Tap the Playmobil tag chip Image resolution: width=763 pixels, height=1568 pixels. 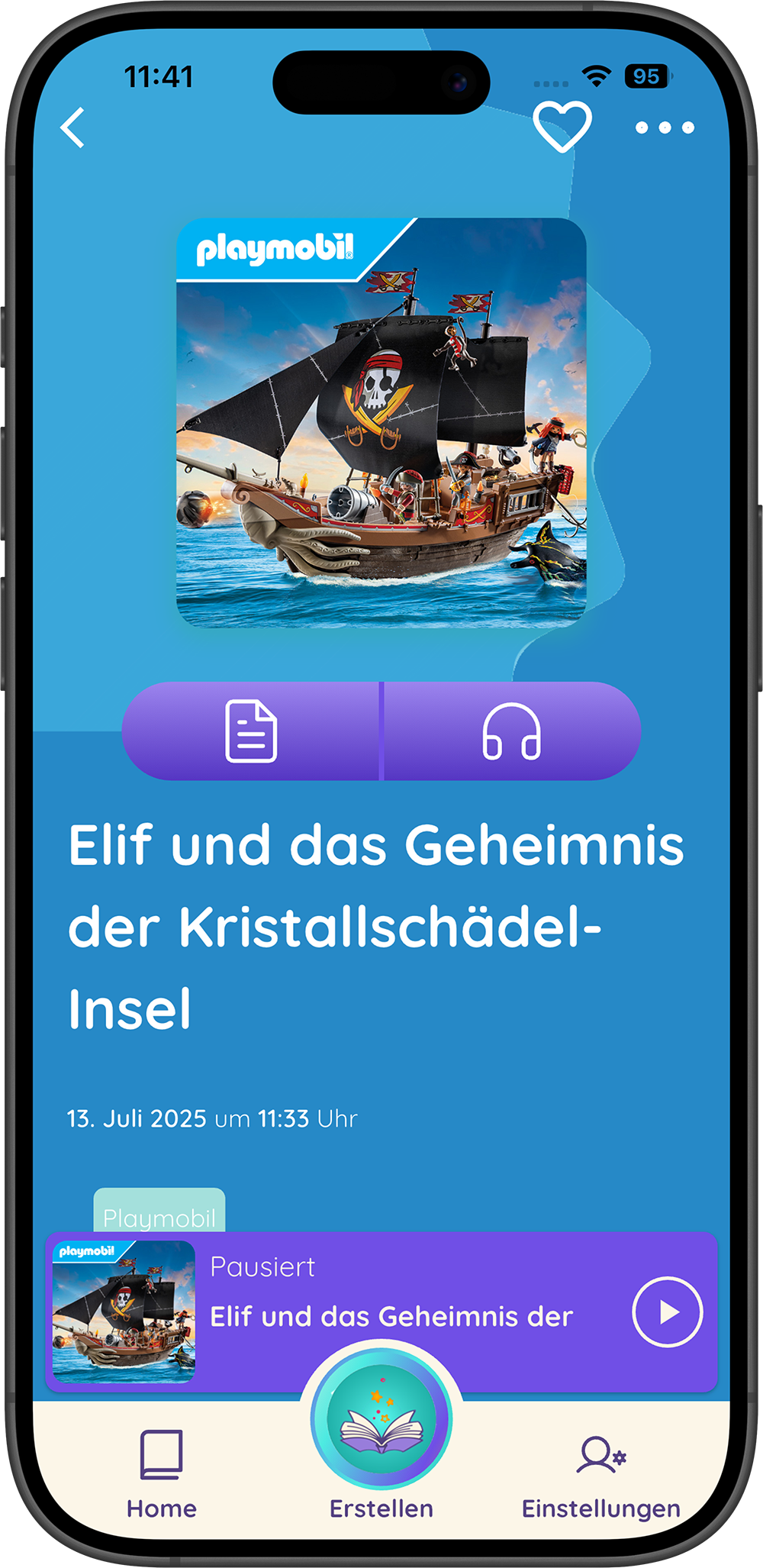(159, 1211)
